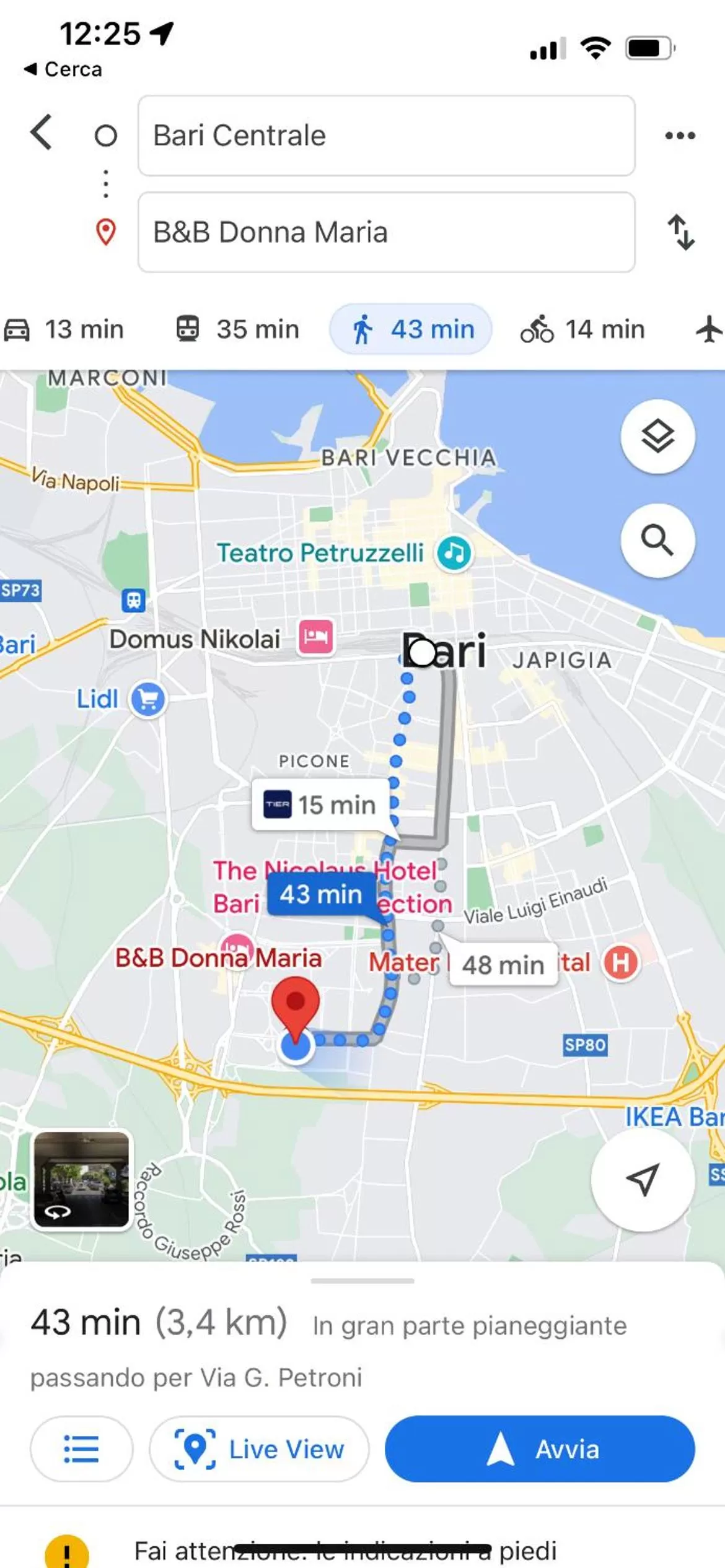Go back with the back arrow
725x1568 pixels.
[x=42, y=133]
